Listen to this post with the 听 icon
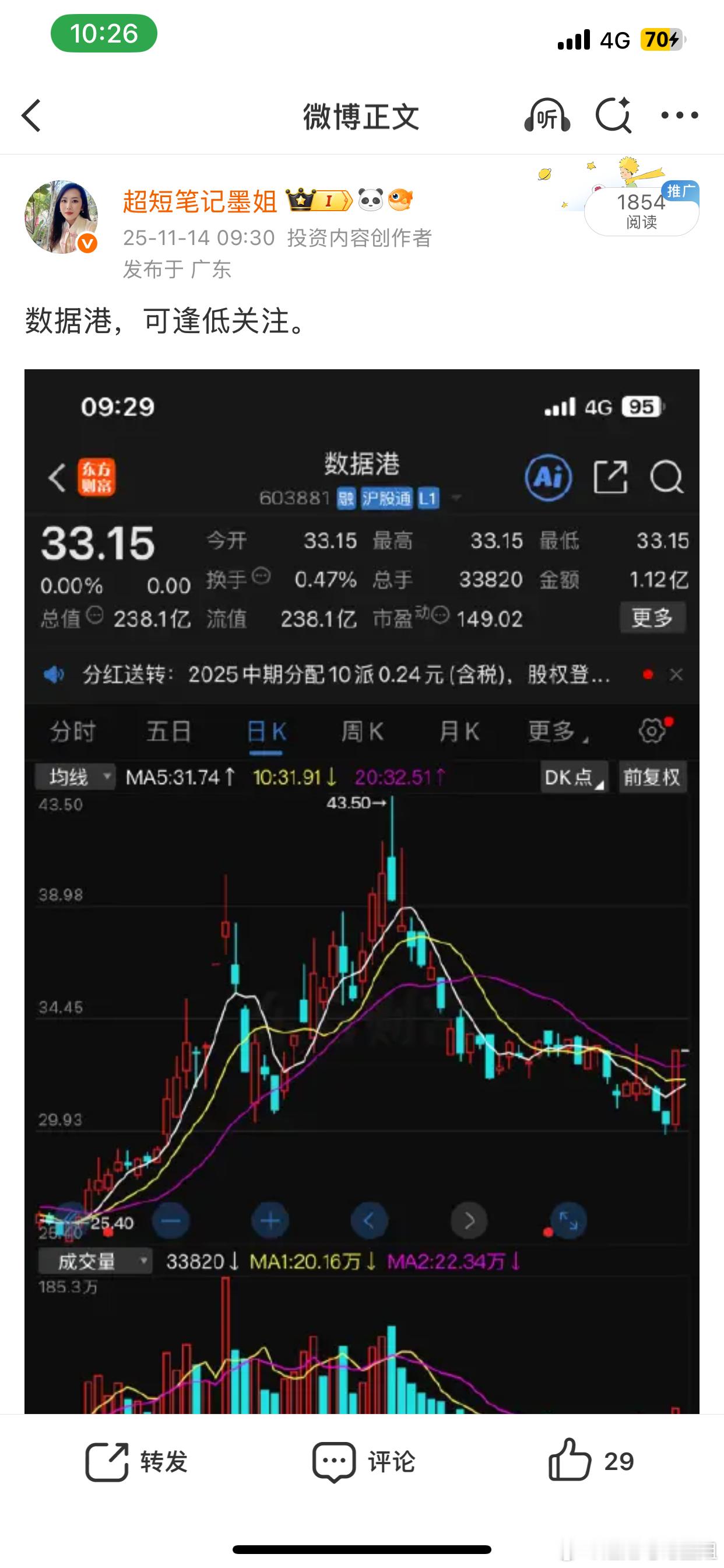The height and width of the screenshot is (1568, 724). (546, 116)
